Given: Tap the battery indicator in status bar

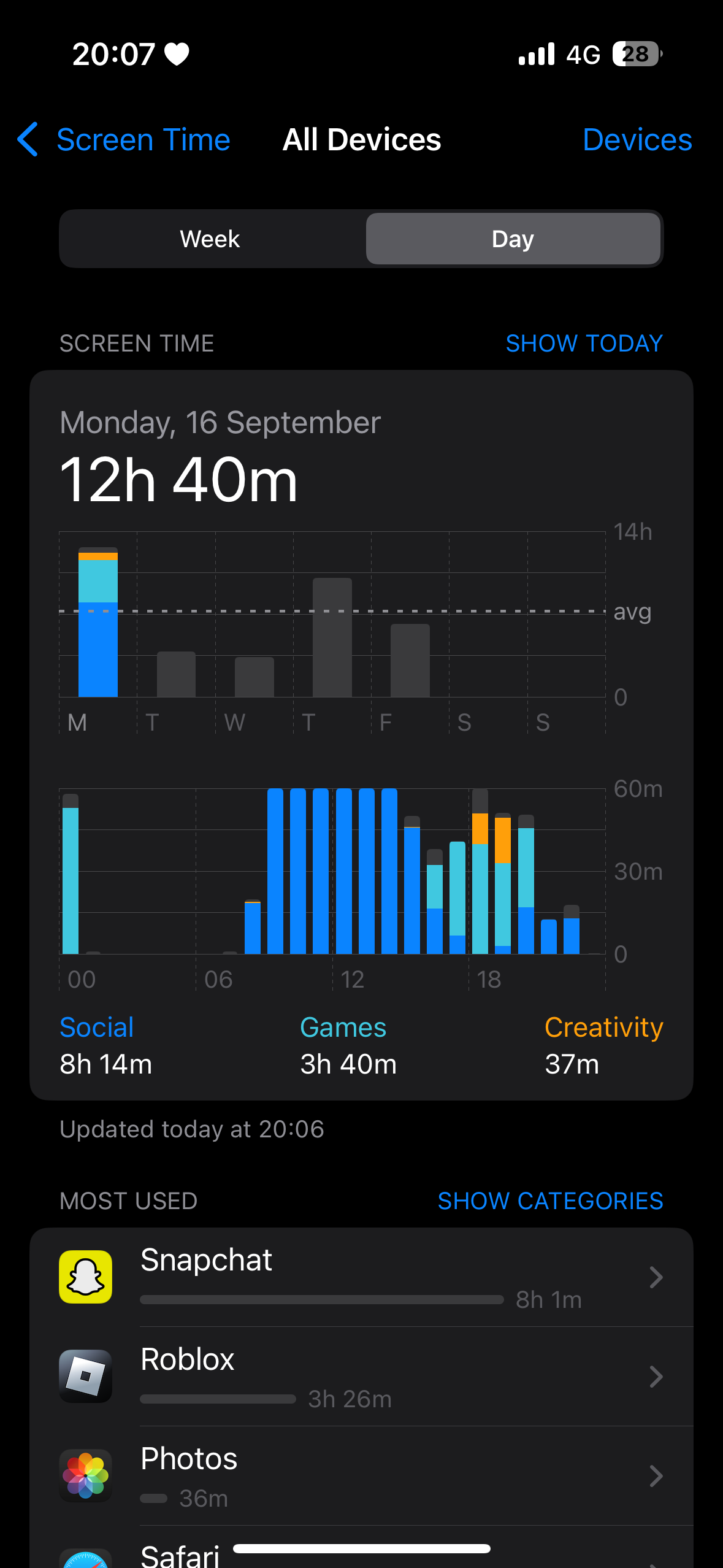Looking at the screenshot, I should tap(636, 55).
